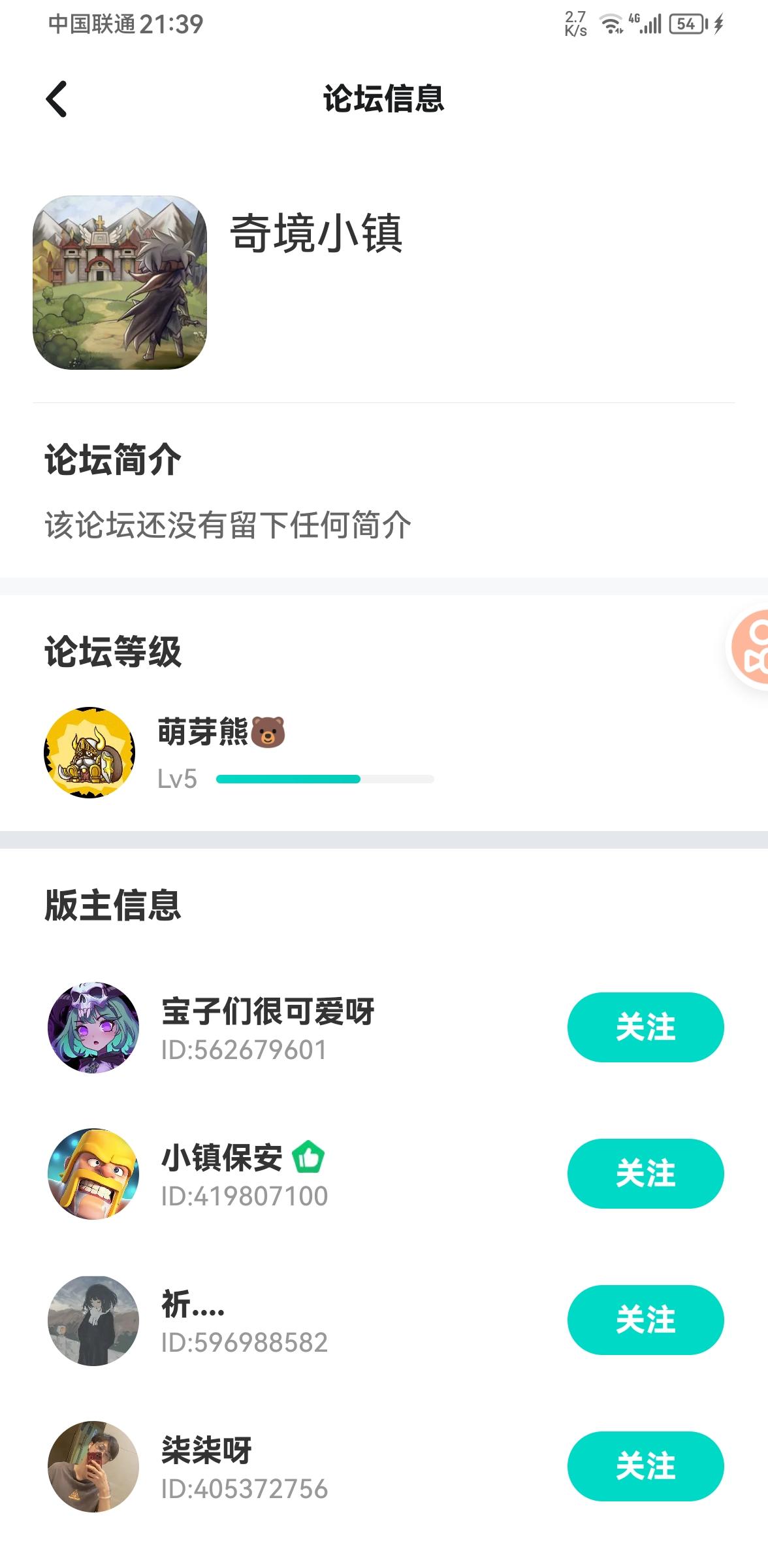This screenshot has width=768, height=1568.
Task: Tap the 关注 button next to 小镇保安
Action: coord(645,1174)
